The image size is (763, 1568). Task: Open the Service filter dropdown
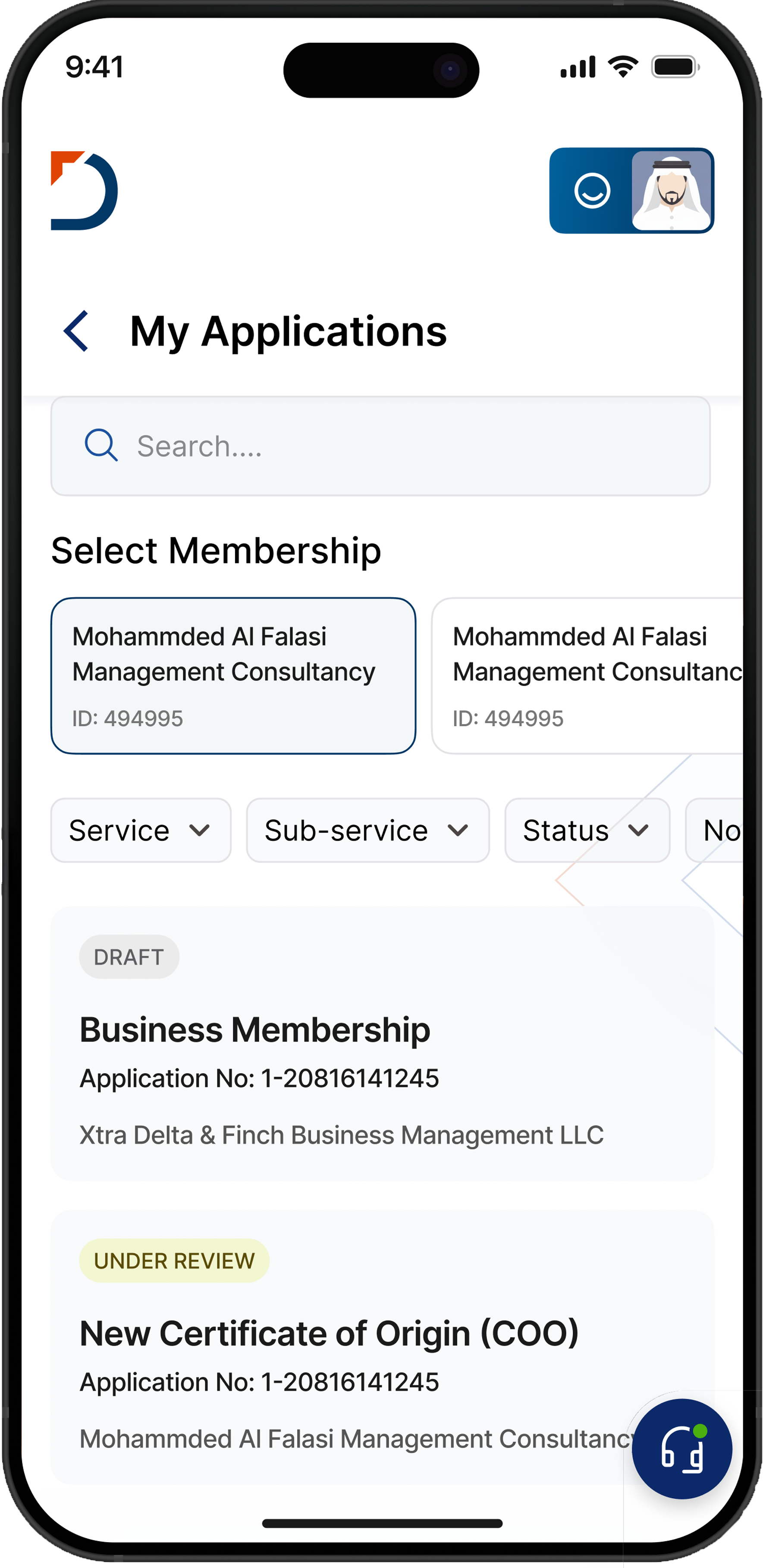tap(141, 830)
